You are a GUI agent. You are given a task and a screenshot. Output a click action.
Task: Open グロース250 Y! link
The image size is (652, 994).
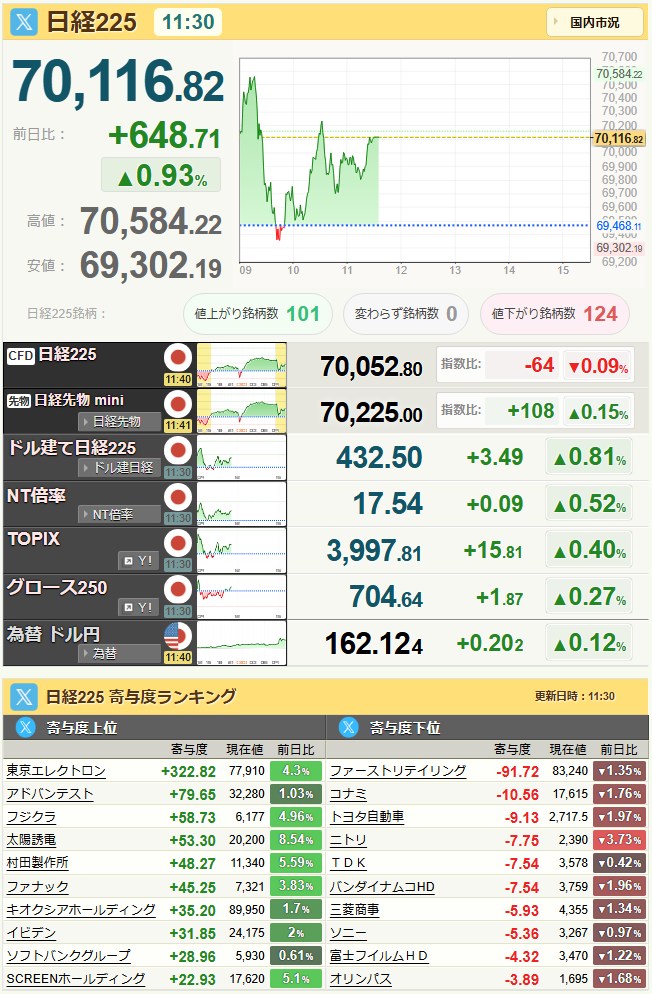tap(139, 607)
